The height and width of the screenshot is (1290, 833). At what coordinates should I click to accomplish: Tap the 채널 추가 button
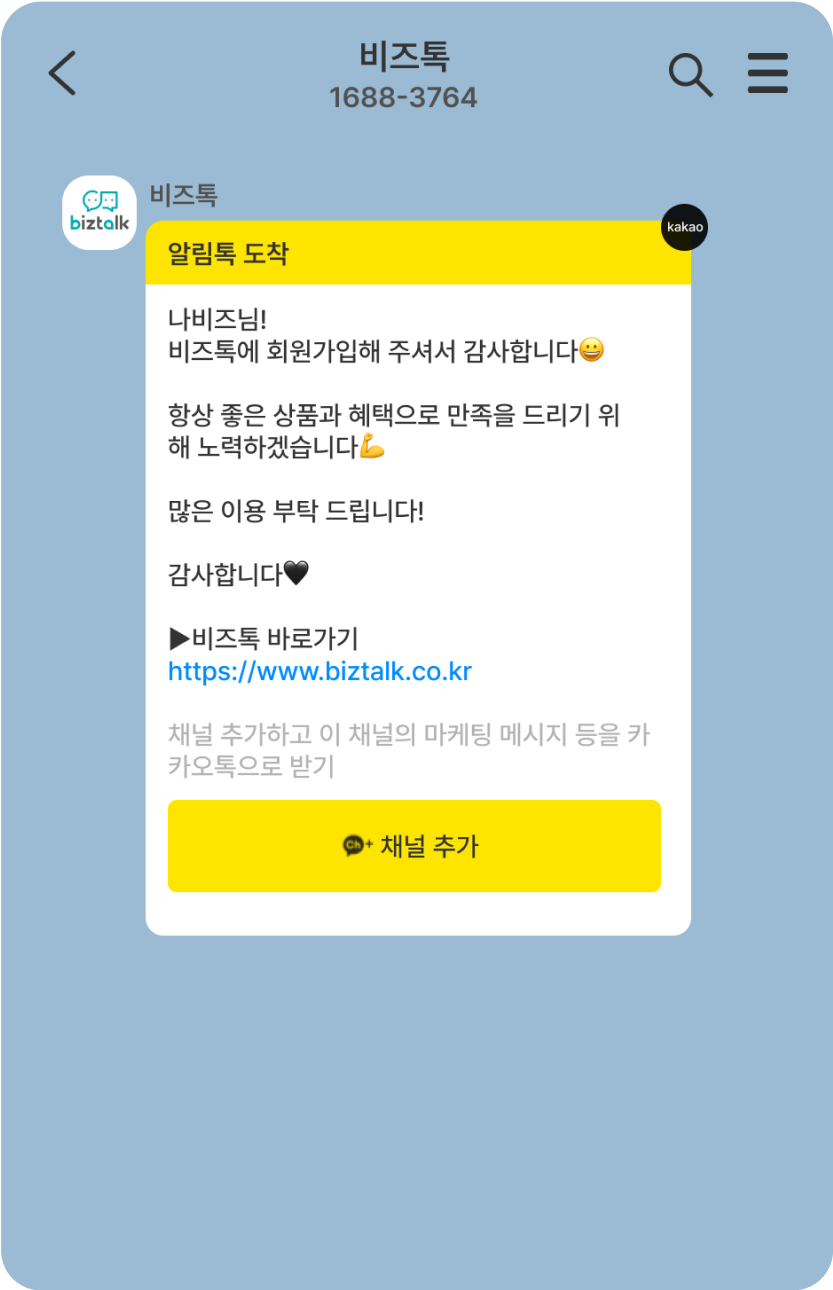(x=414, y=846)
